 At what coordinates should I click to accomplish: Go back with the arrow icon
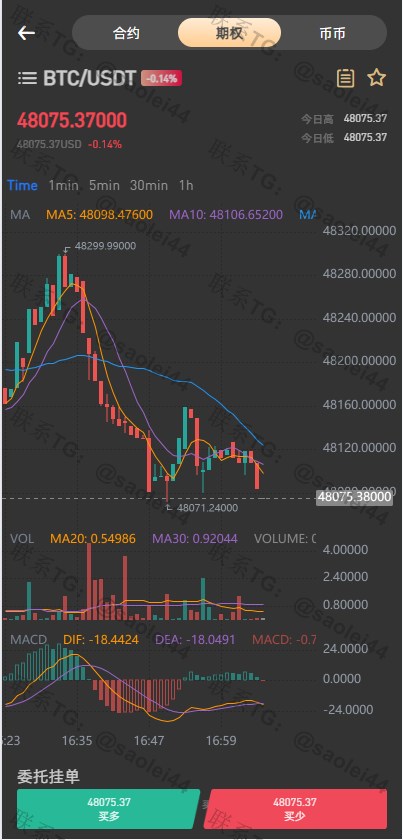[26, 33]
